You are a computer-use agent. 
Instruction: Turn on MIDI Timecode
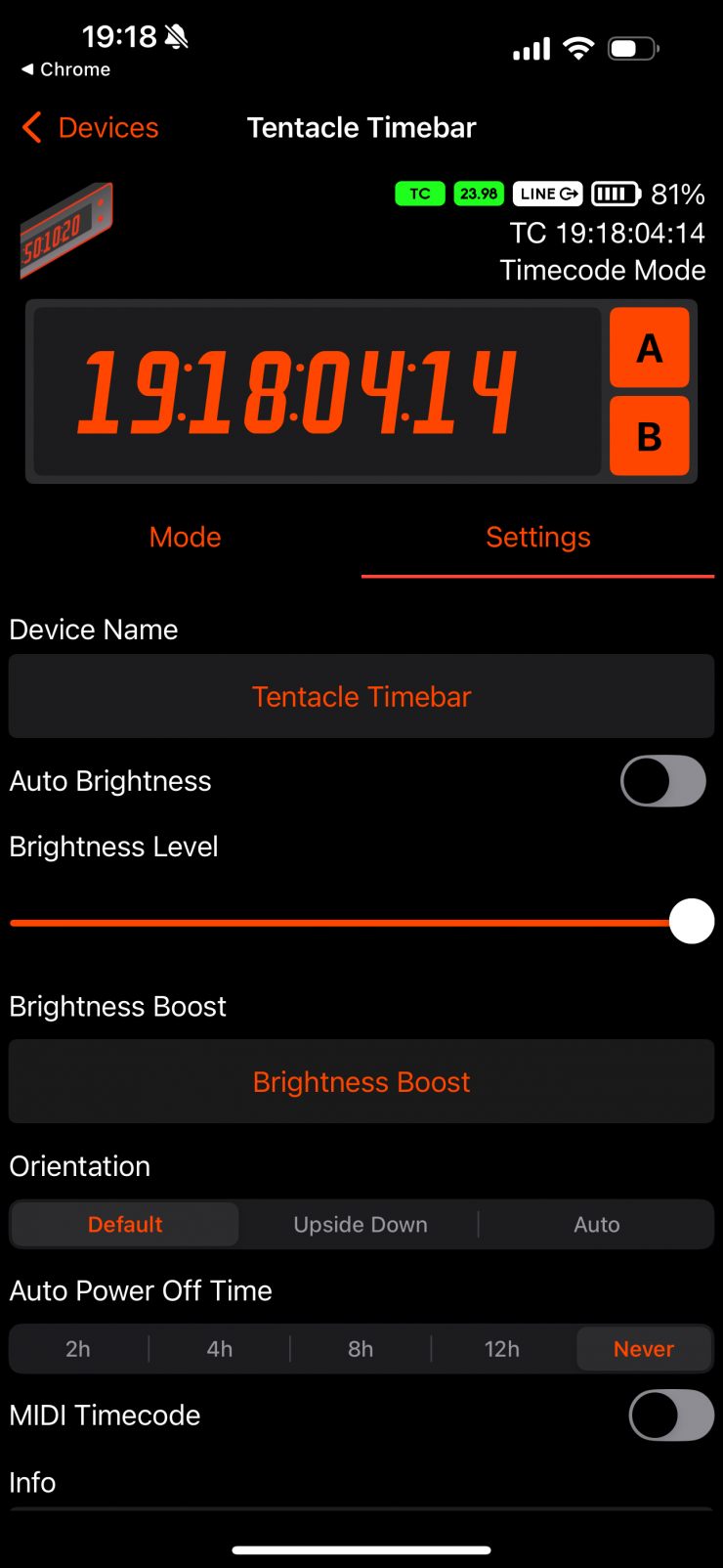tap(670, 1415)
